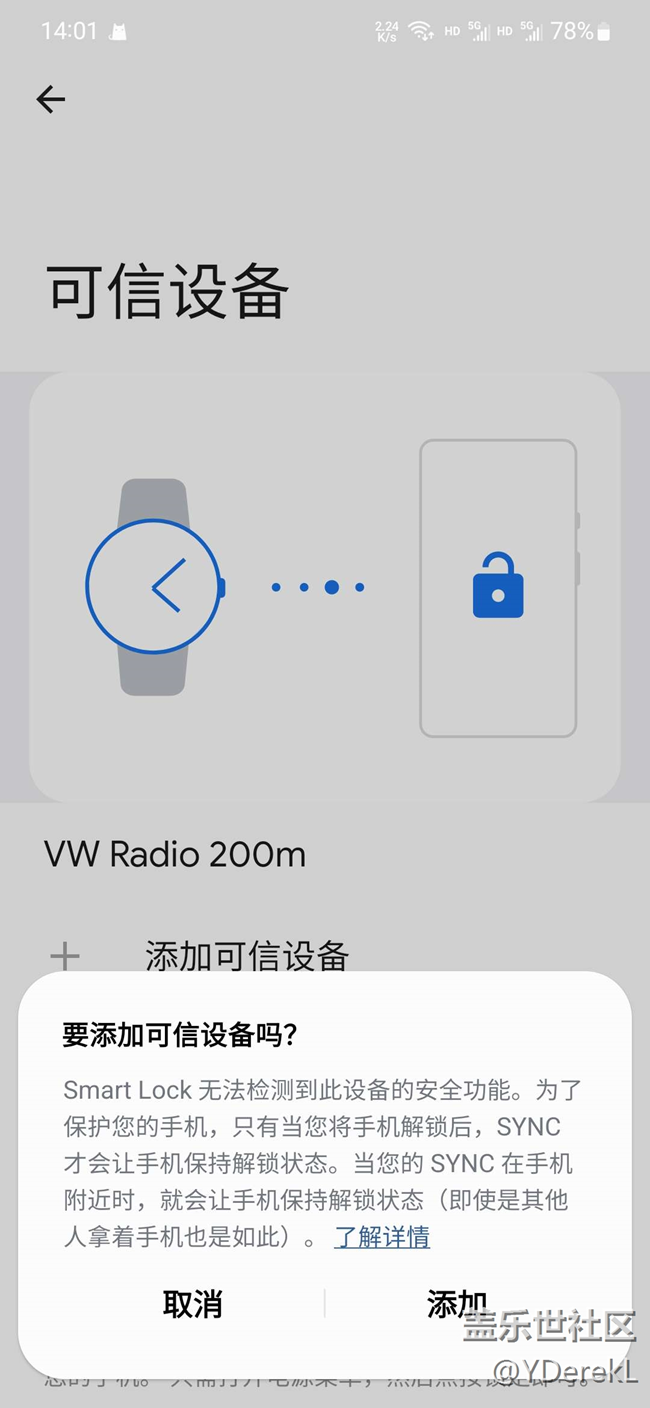Viewport: 650px width, 1408px height.
Task: Tap 添加可信设备 row
Action: (x=246, y=955)
